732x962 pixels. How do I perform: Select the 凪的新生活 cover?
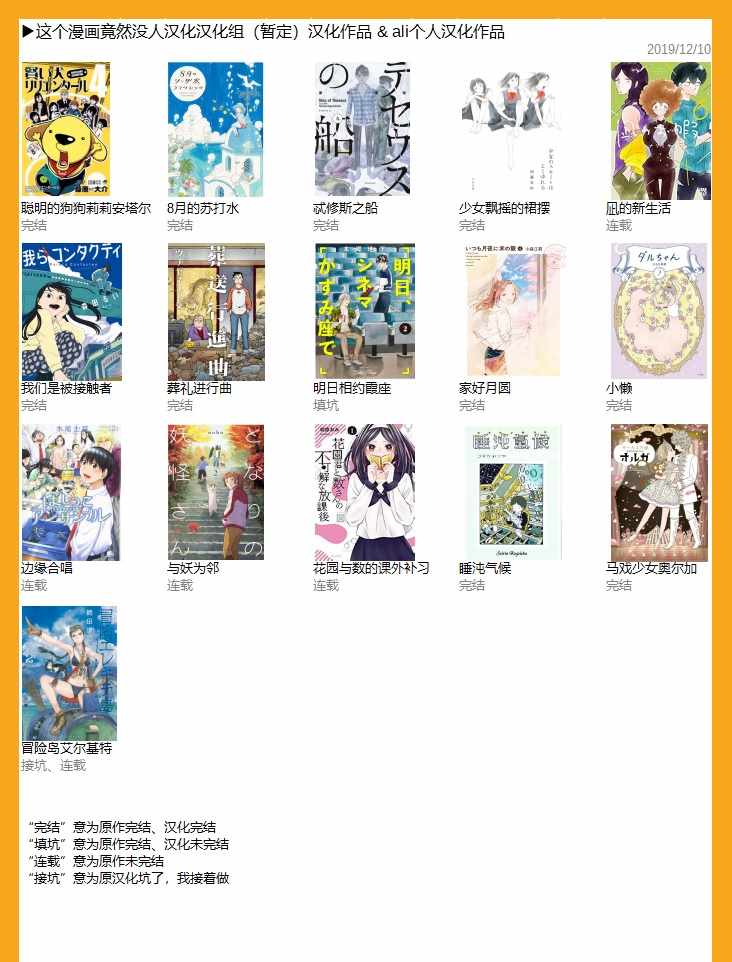pyautogui.click(x=660, y=129)
